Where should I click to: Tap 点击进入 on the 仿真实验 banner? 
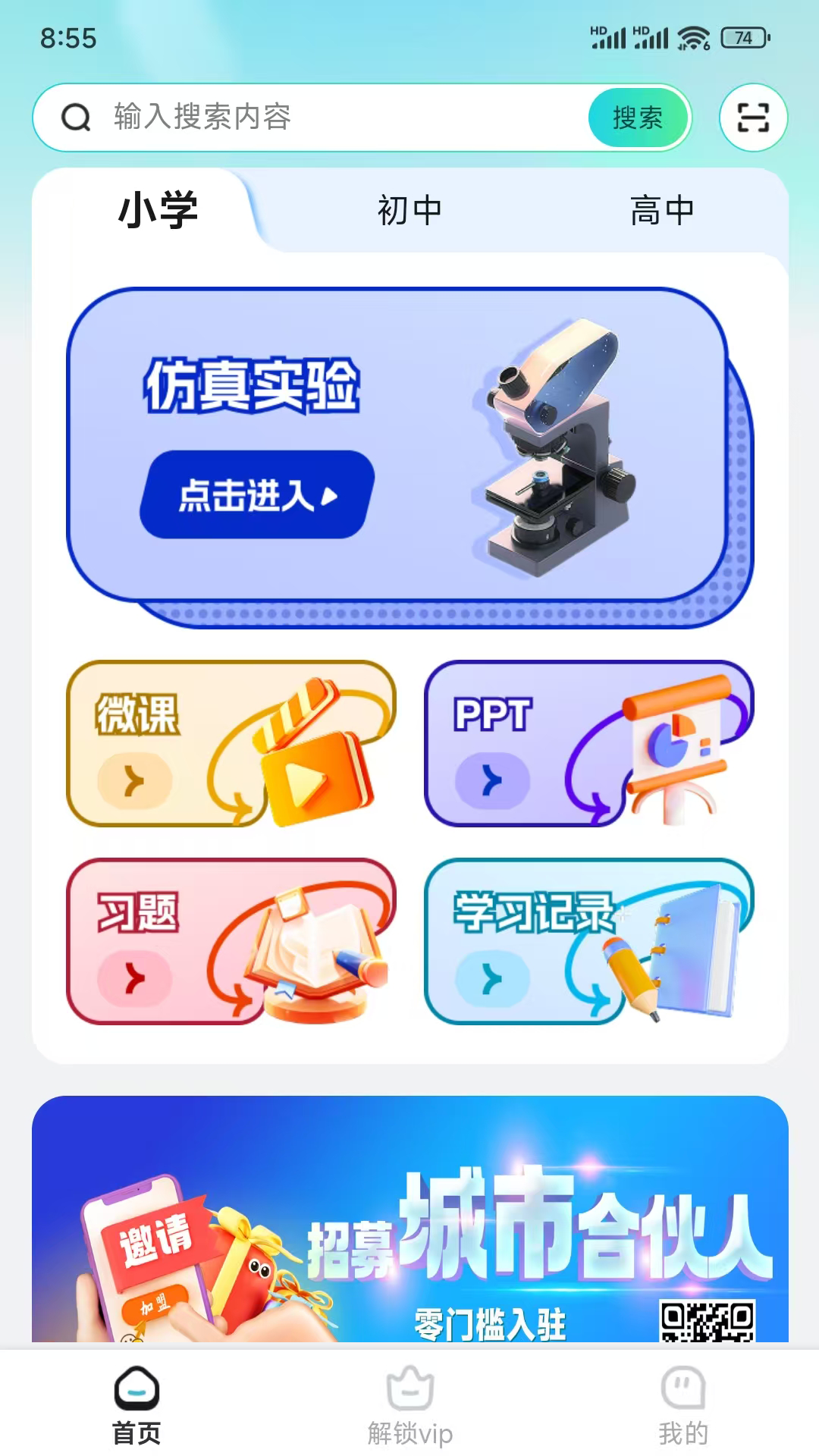[256, 495]
